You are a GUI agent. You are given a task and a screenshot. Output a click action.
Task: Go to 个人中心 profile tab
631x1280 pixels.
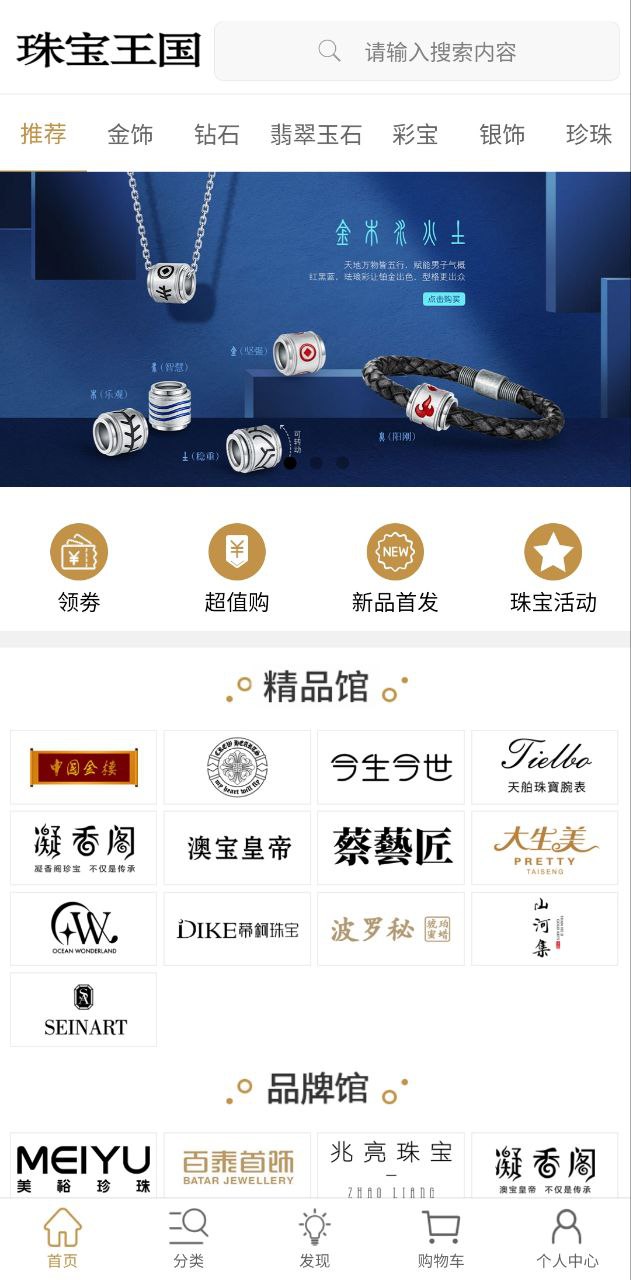click(x=567, y=1239)
